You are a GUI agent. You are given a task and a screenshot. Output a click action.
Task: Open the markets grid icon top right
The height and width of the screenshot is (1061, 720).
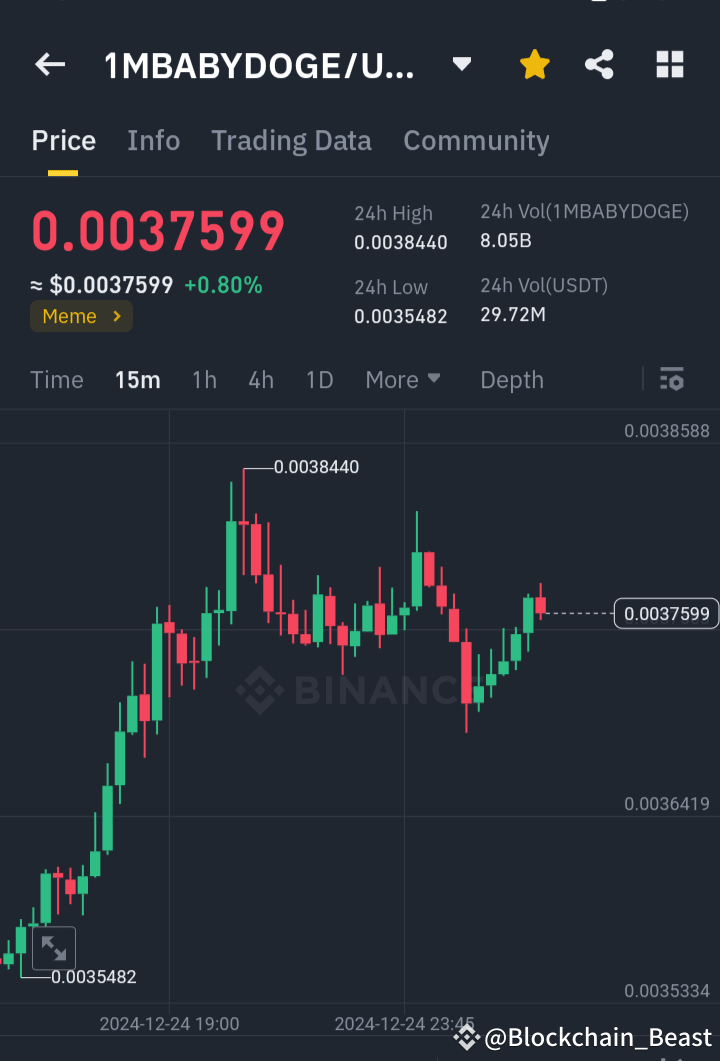669,64
